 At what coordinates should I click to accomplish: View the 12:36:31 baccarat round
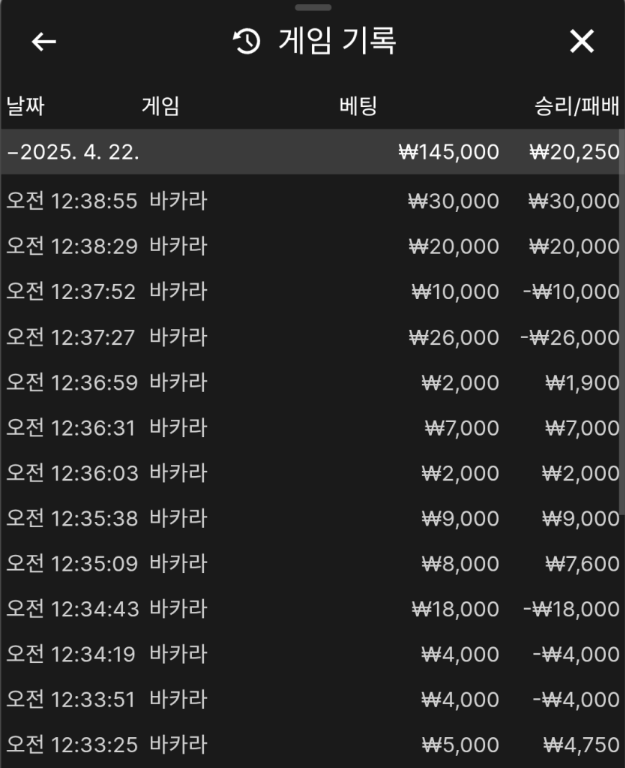point(312,428)
